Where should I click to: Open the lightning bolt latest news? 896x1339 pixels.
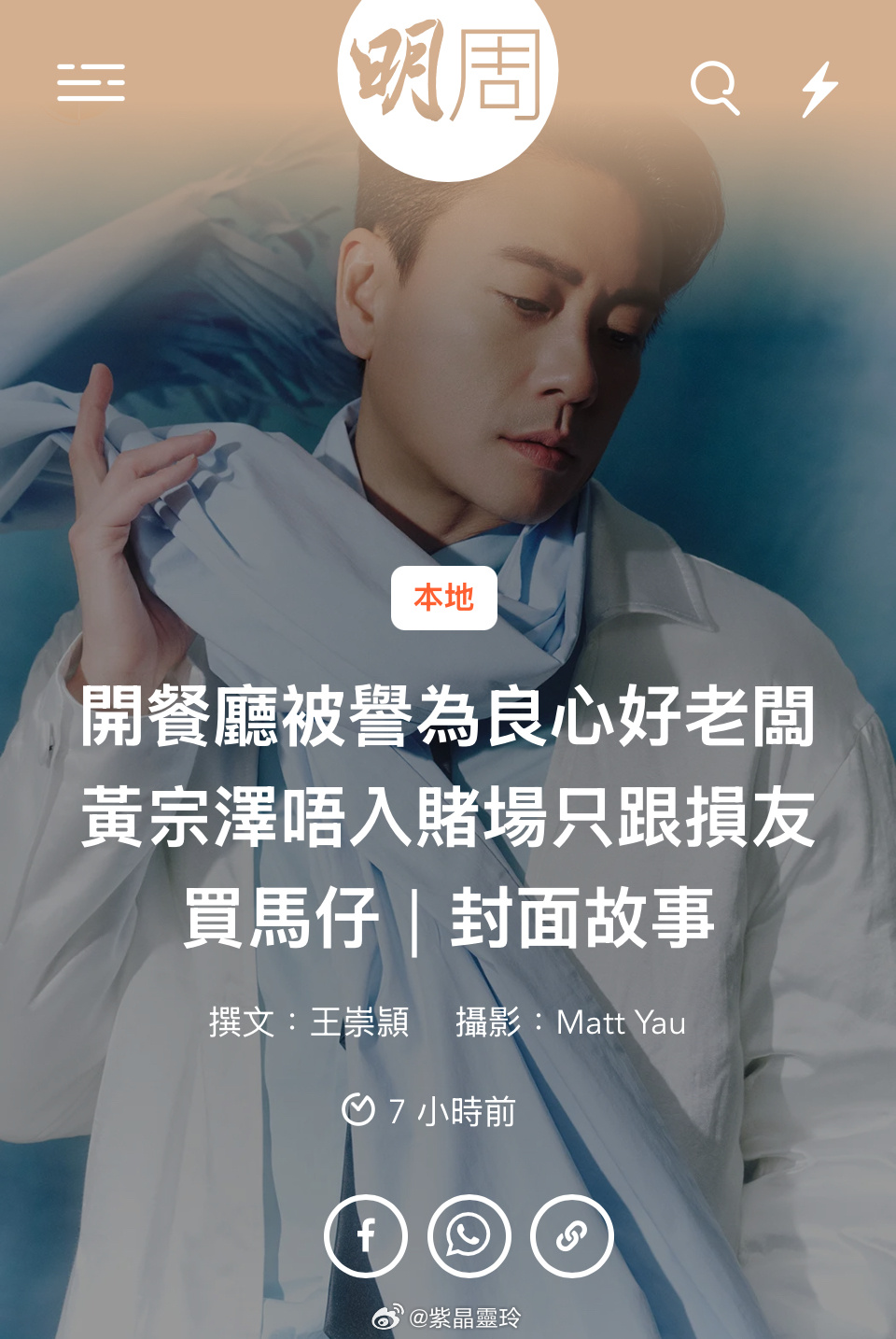(819, 89)
